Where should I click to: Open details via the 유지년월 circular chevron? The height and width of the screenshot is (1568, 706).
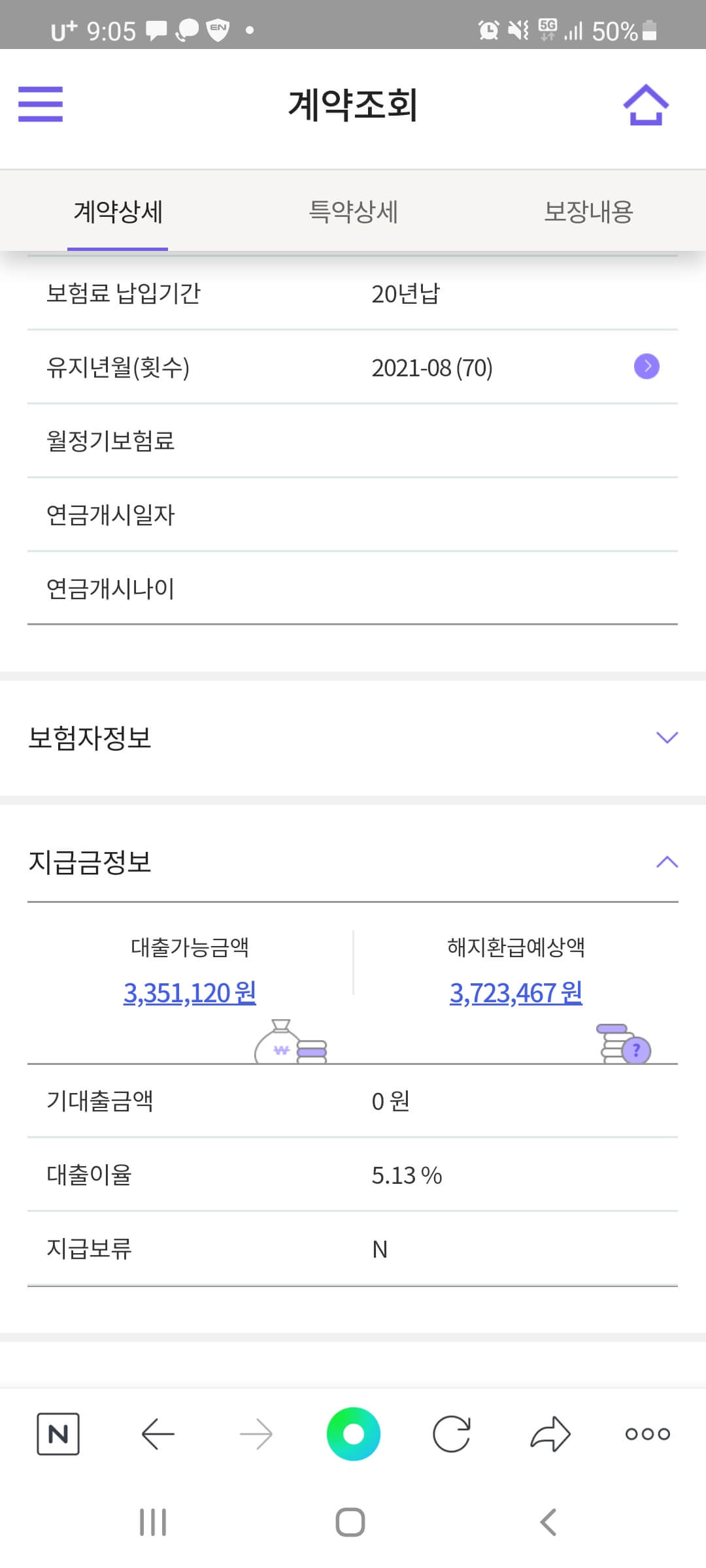[647, 368]
